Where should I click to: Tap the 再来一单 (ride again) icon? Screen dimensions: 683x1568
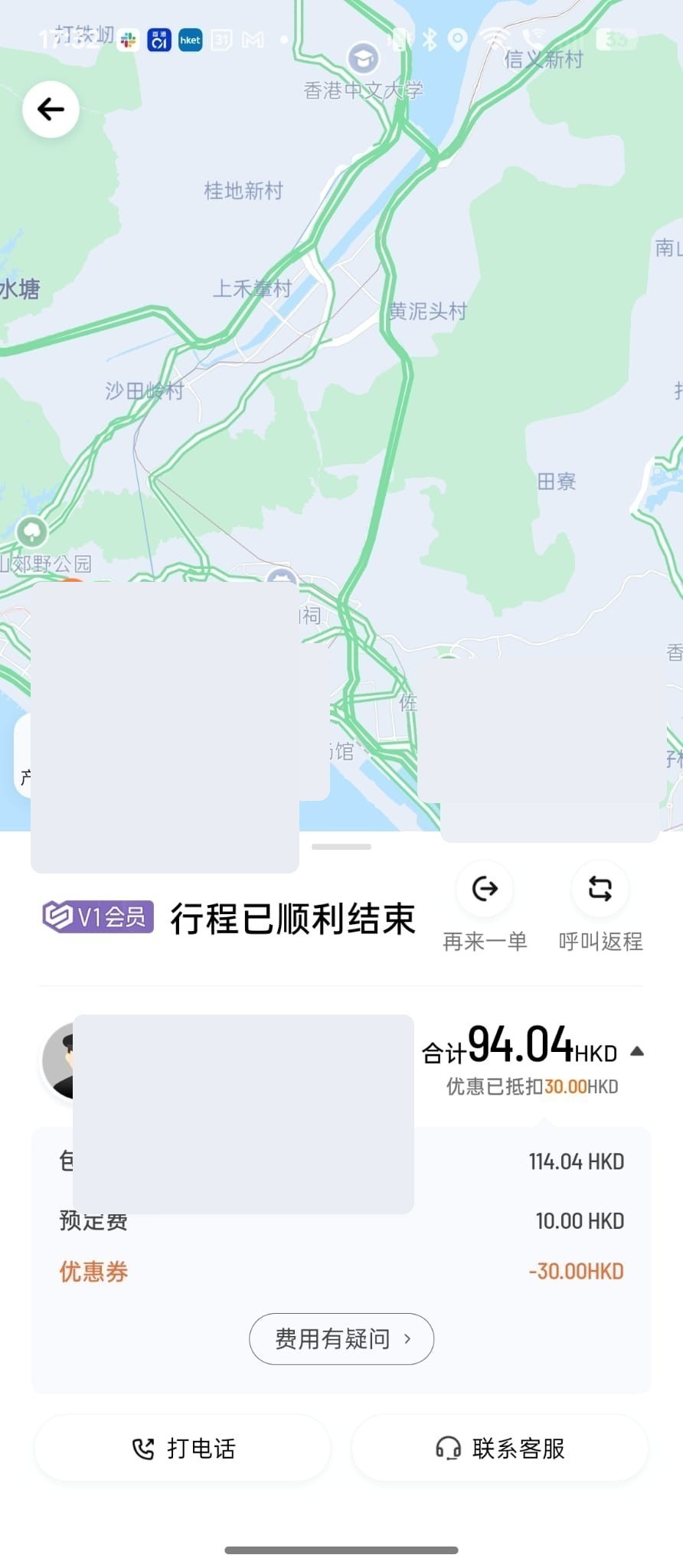484,888
